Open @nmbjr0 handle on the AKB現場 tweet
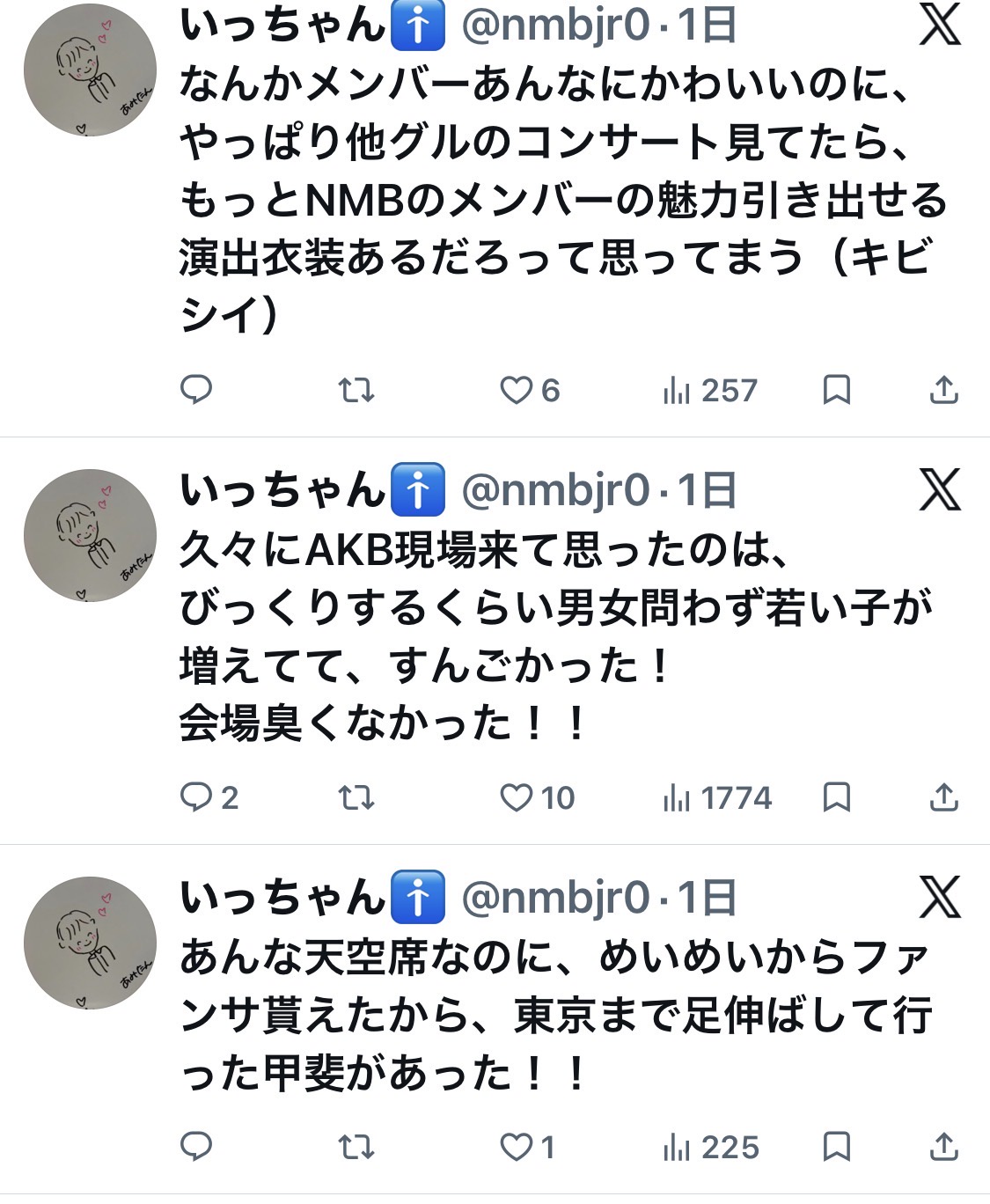 point(554,490)
